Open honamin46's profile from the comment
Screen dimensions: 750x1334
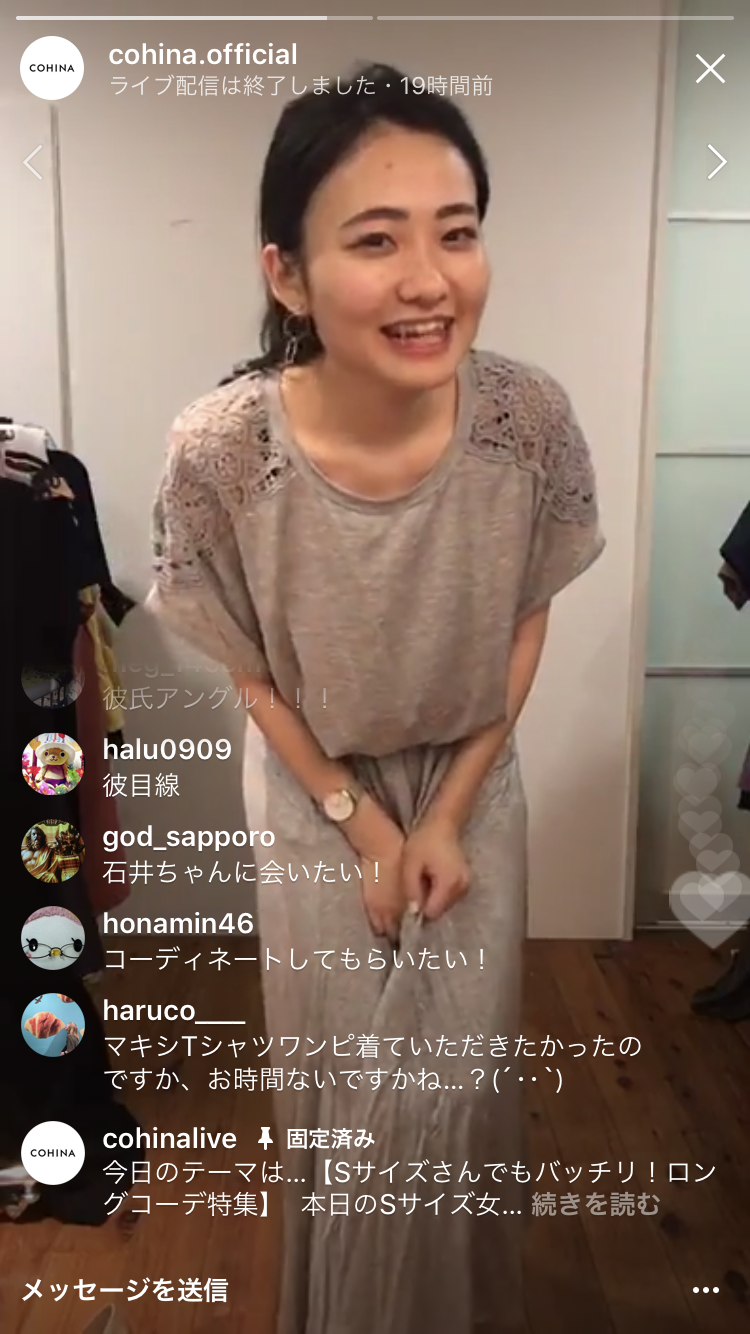(x=178, y=923)
